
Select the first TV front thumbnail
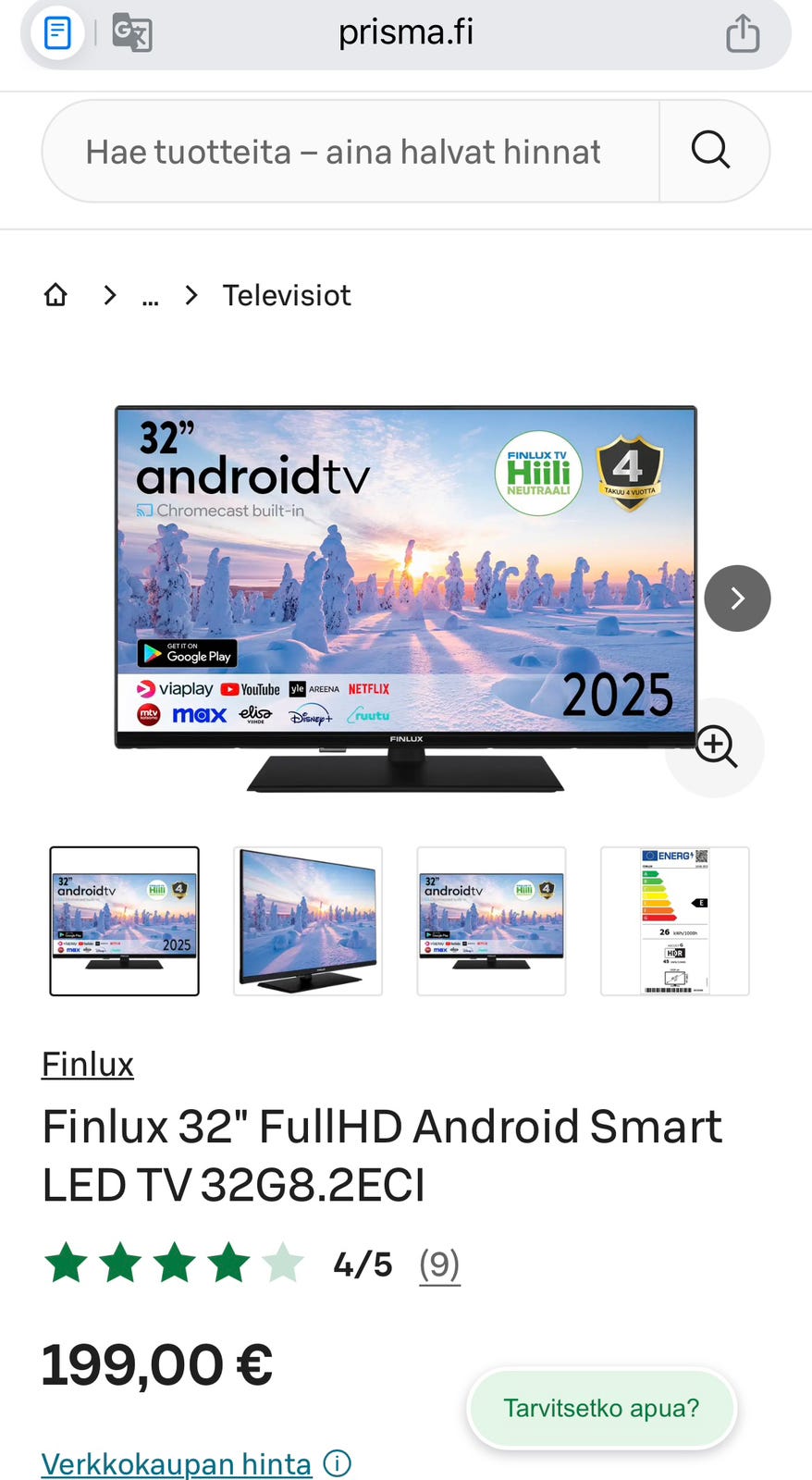coord(124,921)
